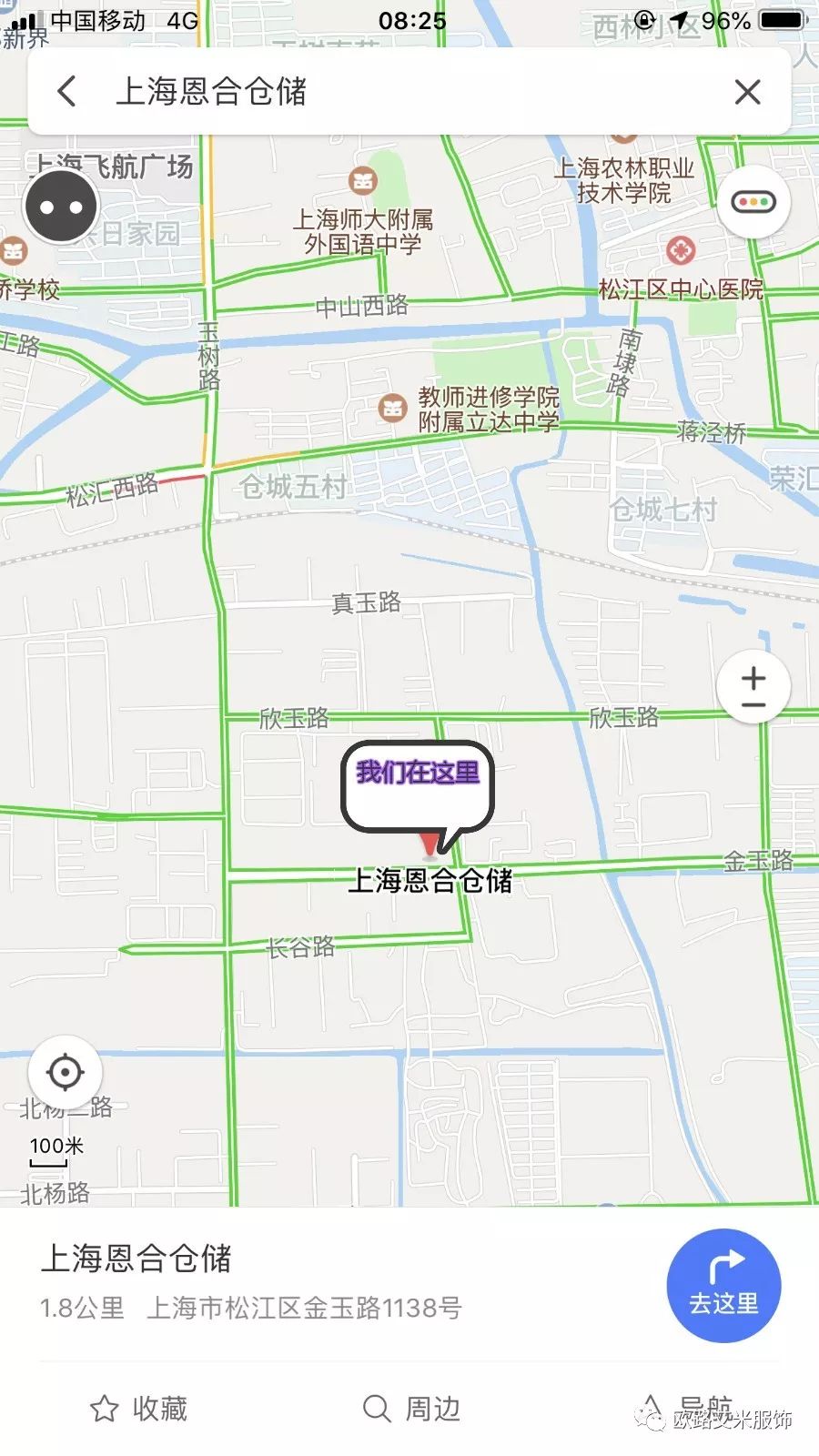Zoom out using the minus control
The height and width of the screenshot is (1456, 819).
(x=753, y=703)
